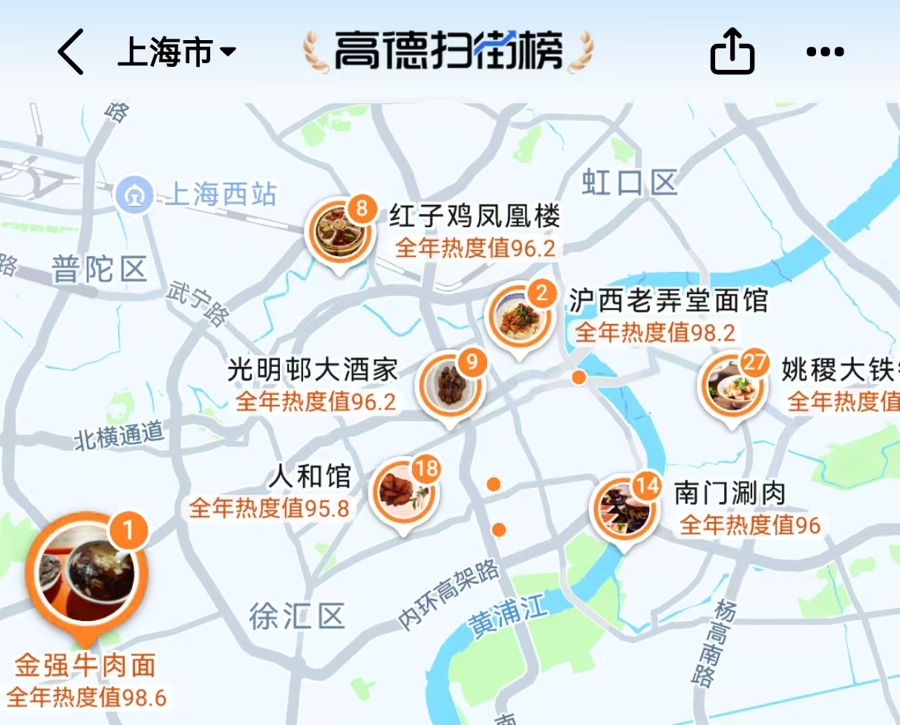Select the 南门涮肉 pin ranked 14

click(624, 508)
